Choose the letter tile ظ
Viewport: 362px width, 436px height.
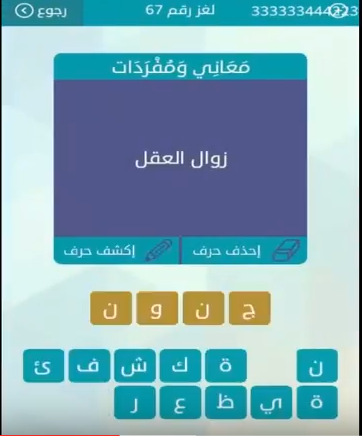(226, 403)
